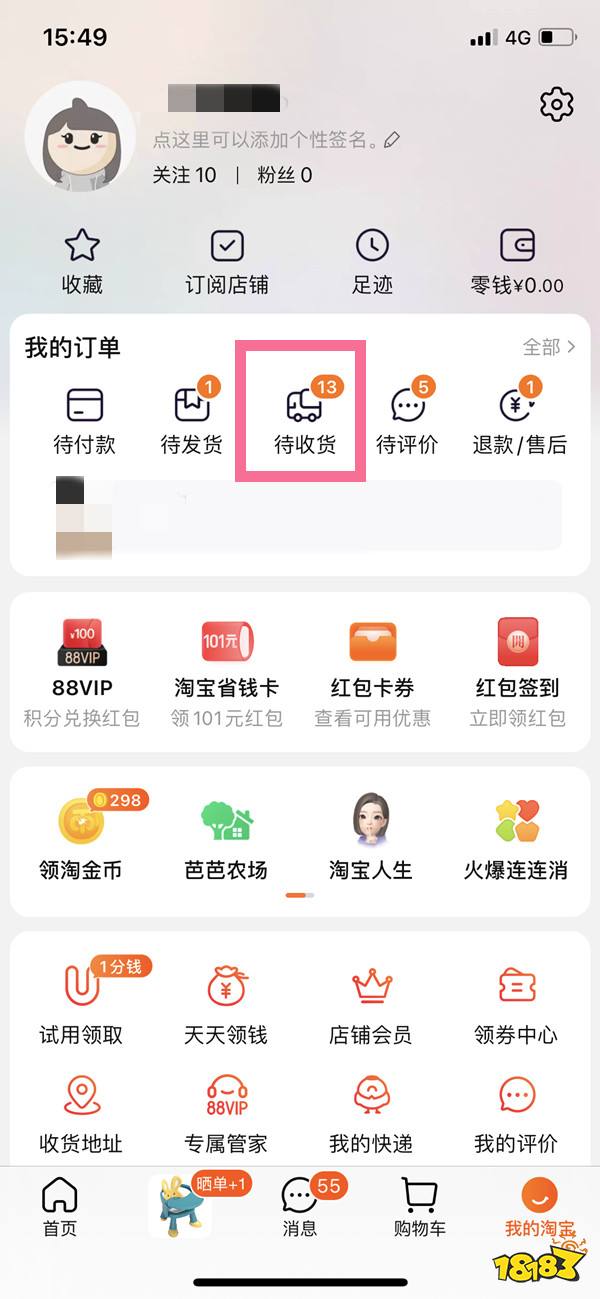Open 红包签到 to claim red packet

point(517,672)
